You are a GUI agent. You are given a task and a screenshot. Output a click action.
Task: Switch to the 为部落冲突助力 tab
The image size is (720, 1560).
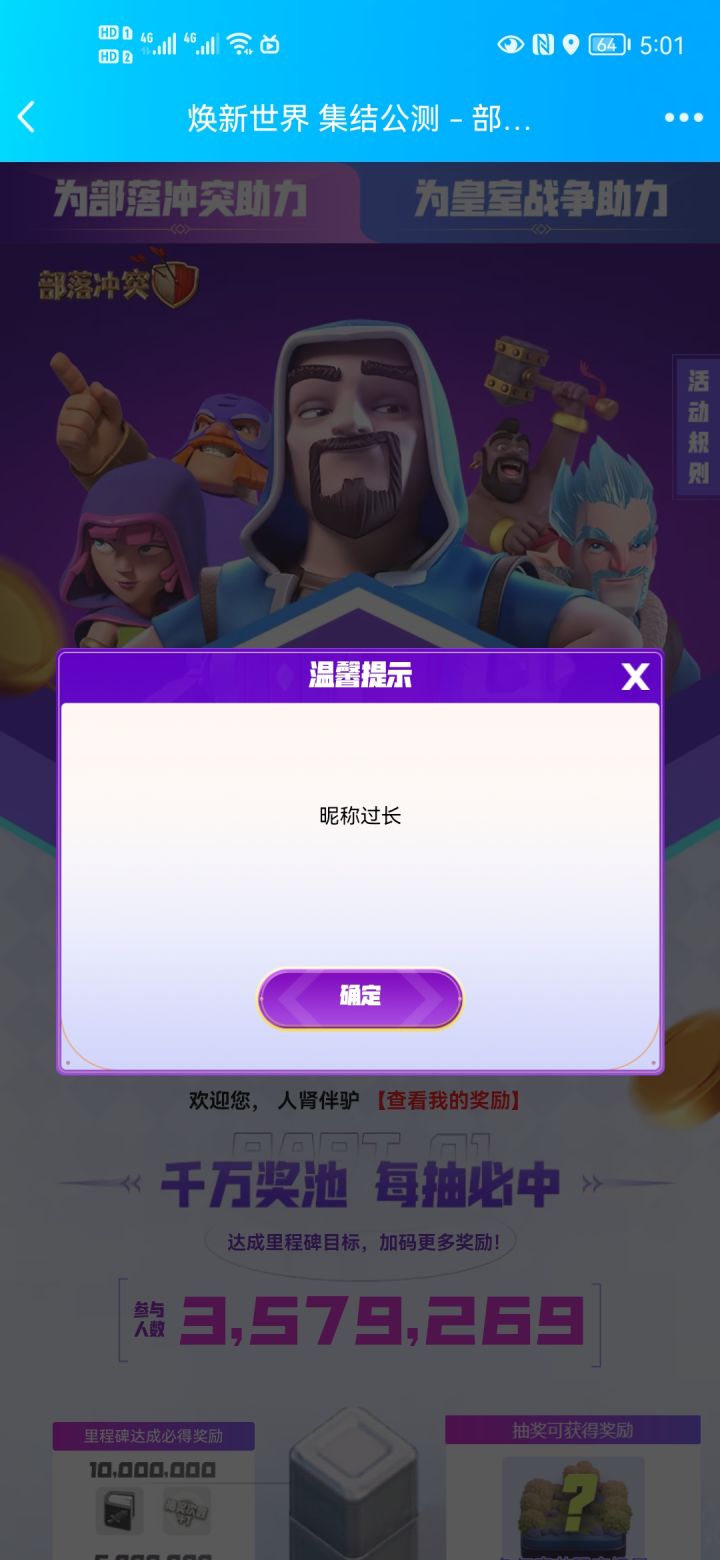[x=180, y=200]
